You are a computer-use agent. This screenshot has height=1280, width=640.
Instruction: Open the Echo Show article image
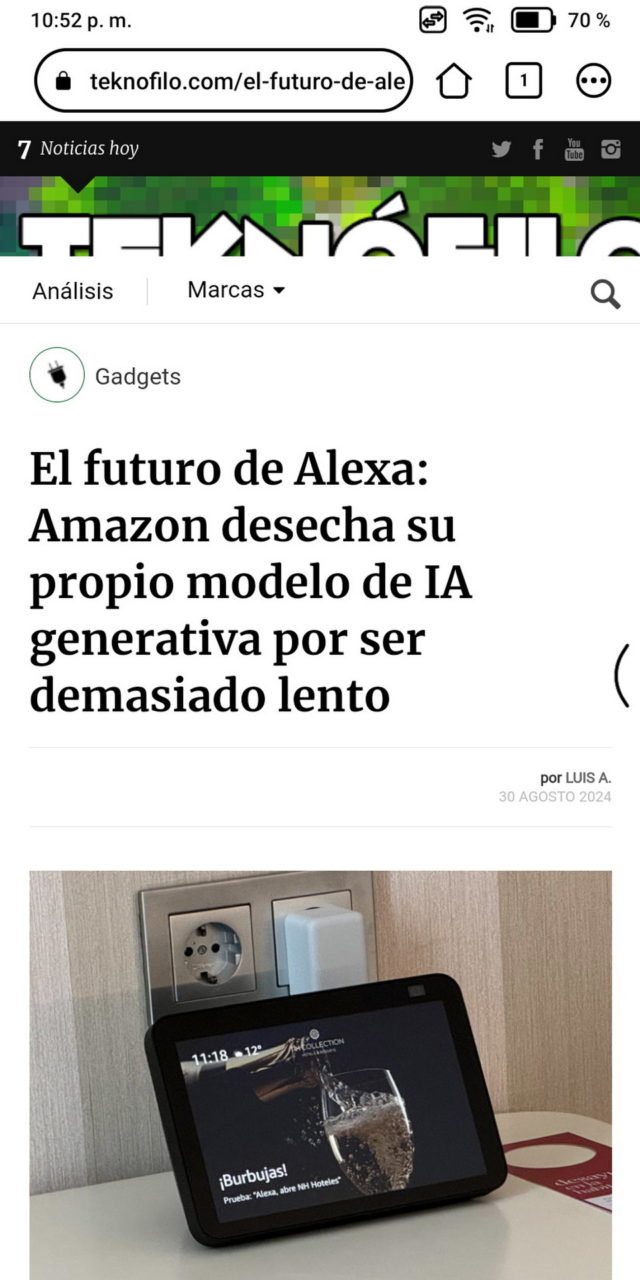point(320,1075)
